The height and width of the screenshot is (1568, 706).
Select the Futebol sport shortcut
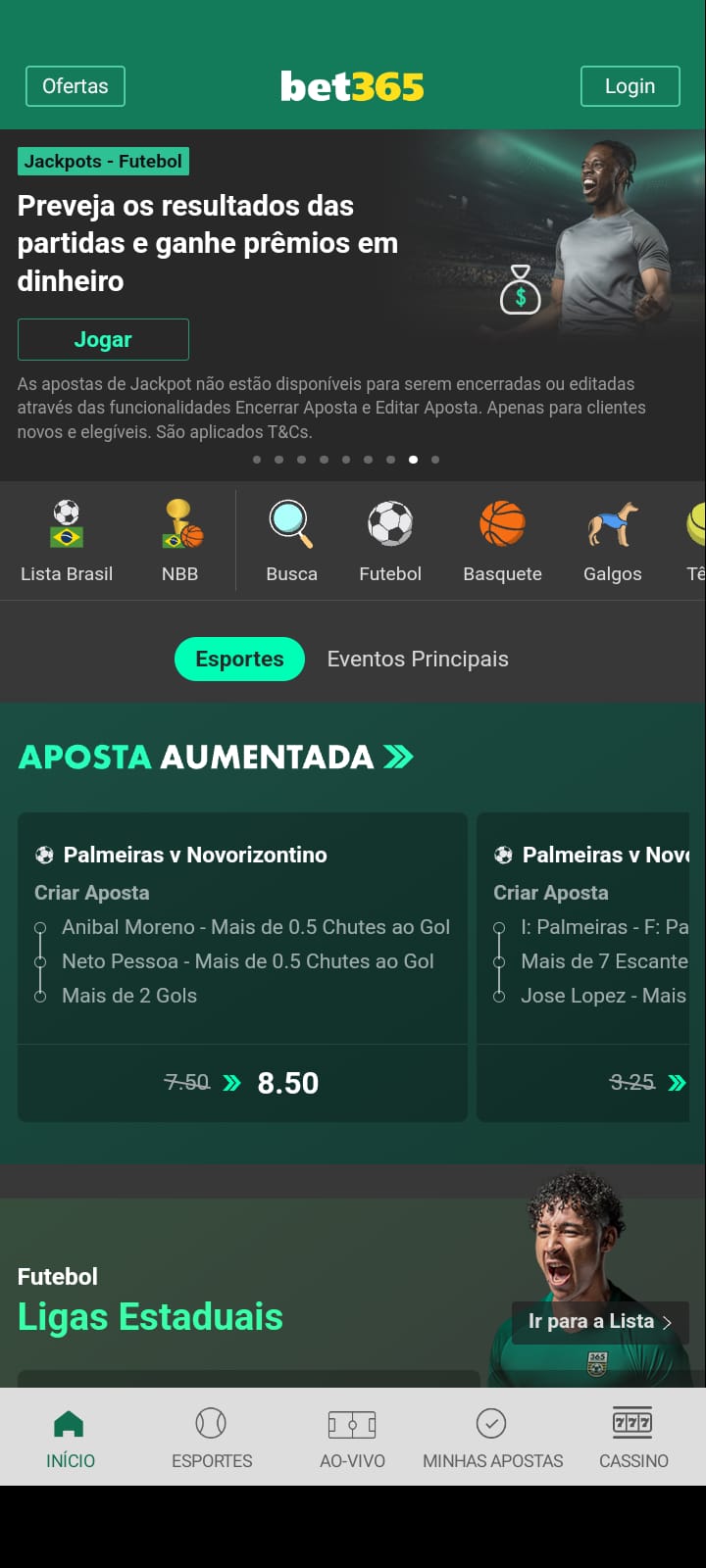pos(390,541)
